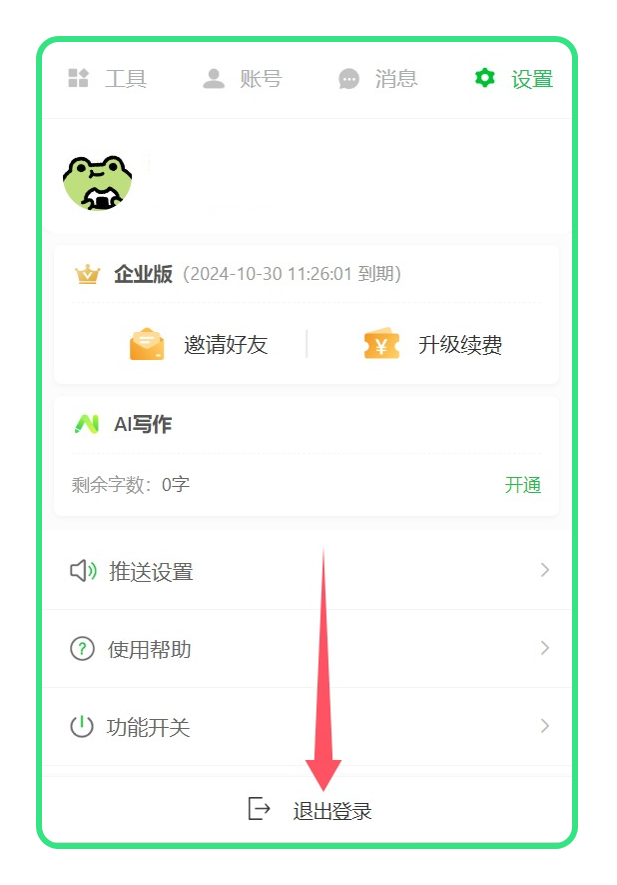Open 功能开关 row
617x885 pixels.
tap(307, 727)
